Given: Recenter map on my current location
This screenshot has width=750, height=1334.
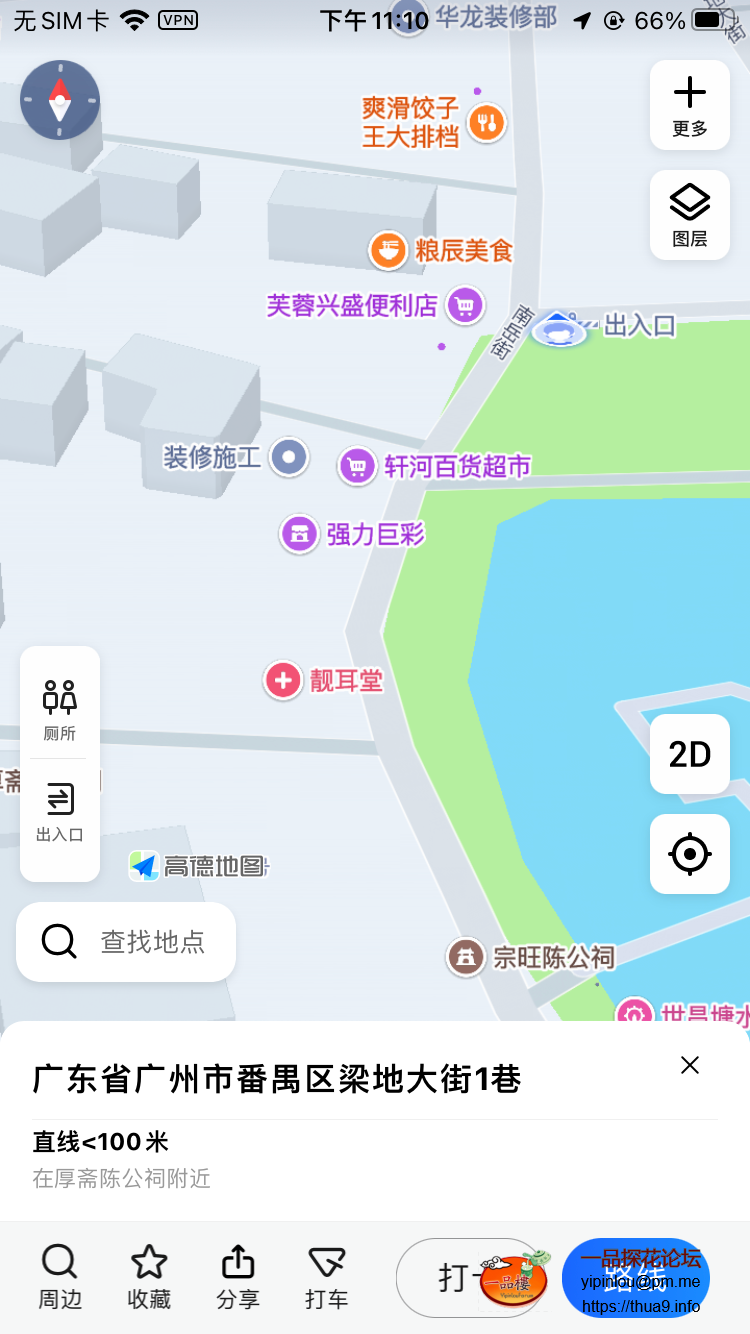Looking at the screenshot, I should click(x=690, y=854).
